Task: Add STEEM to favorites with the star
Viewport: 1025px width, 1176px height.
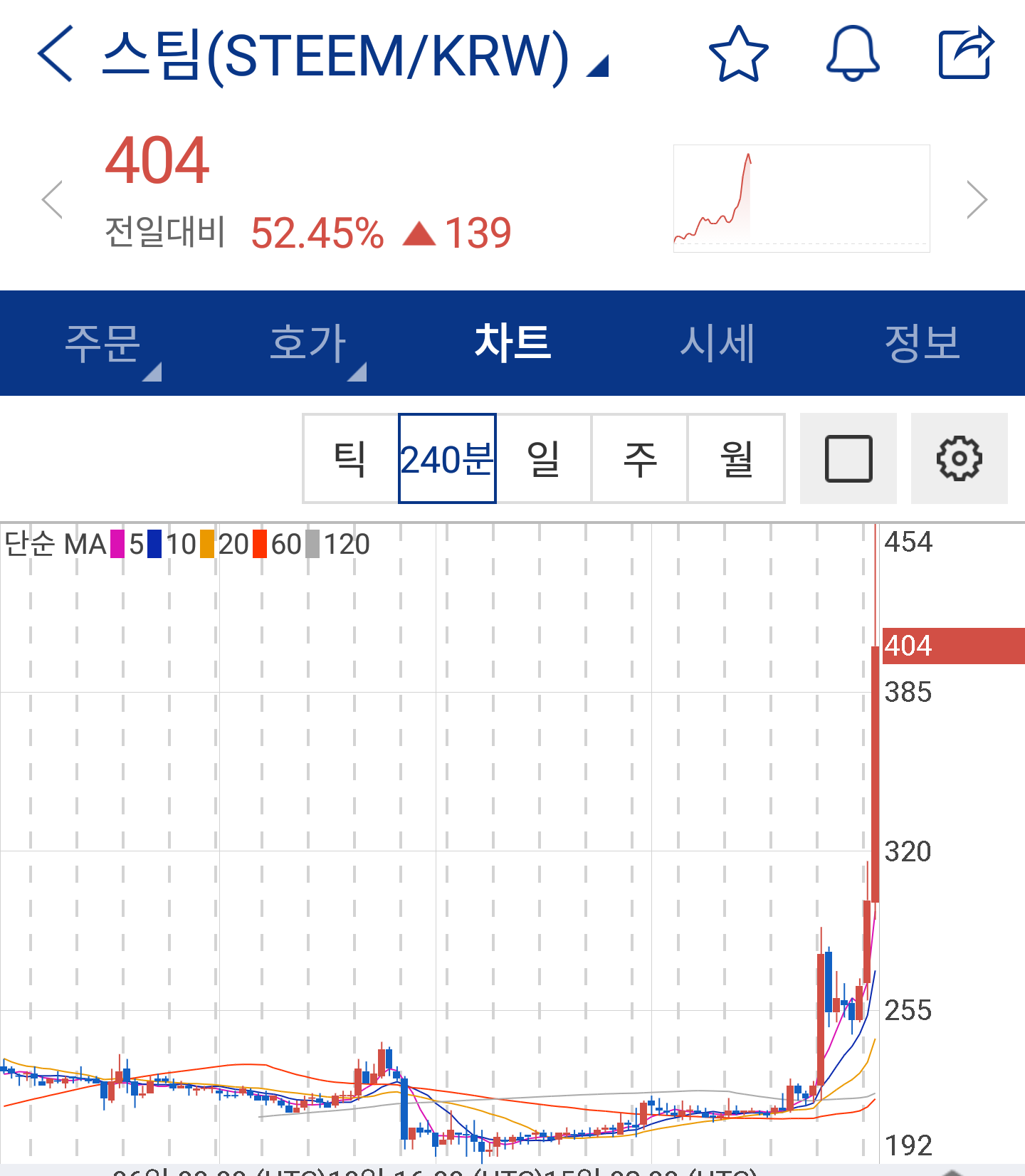Action: pyautogui.click(x=738, y=53)
